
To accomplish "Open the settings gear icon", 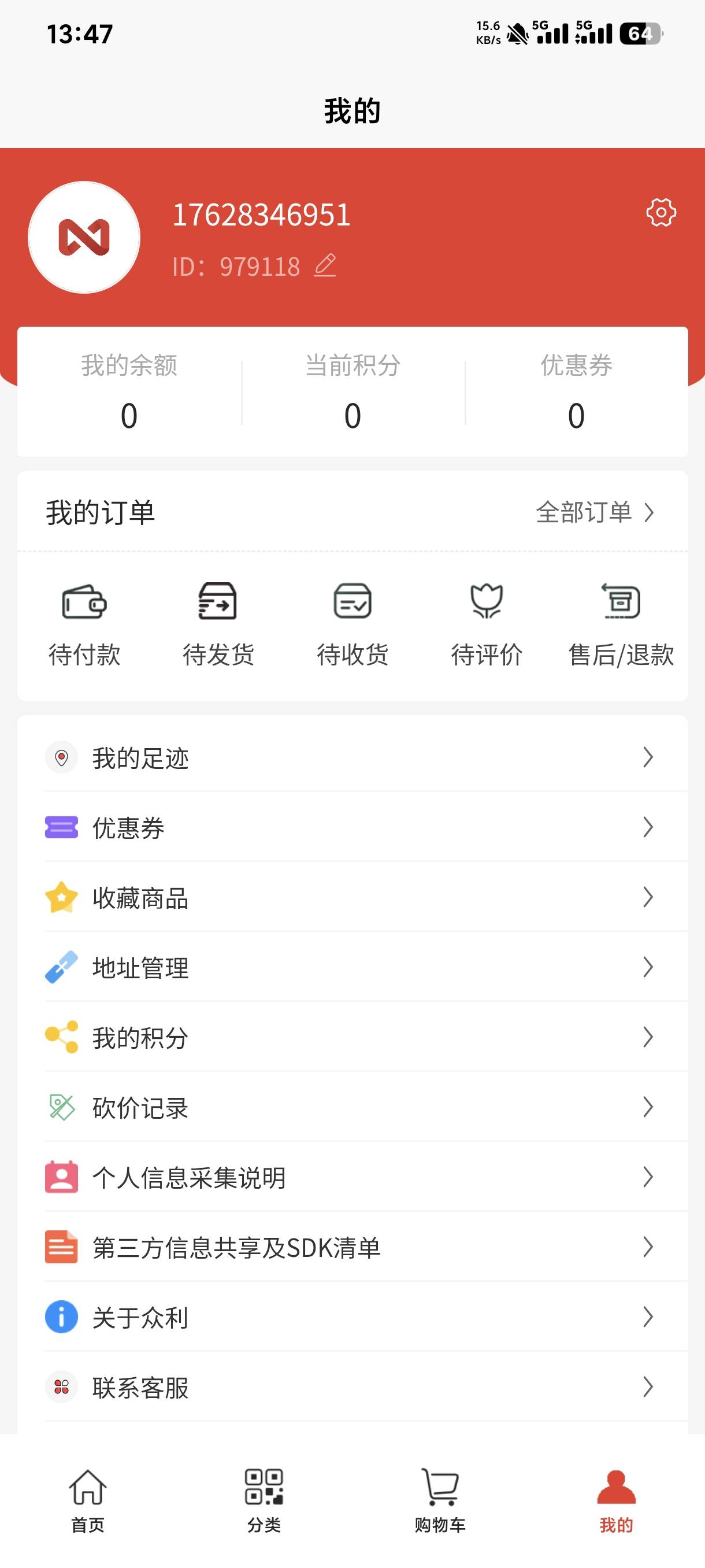I will [661, 212].
